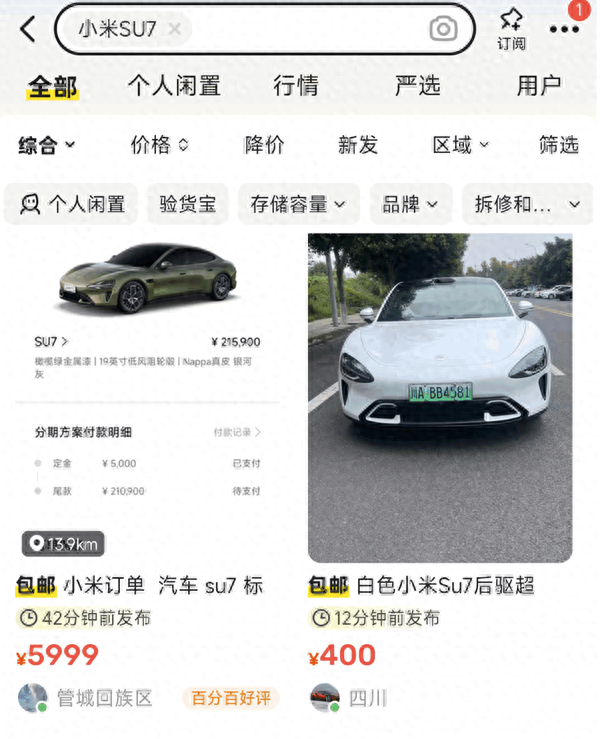The width and height of the screenshot is (607, 739).
Task: Go back using the arrow icon
Action: pos(28,29)
